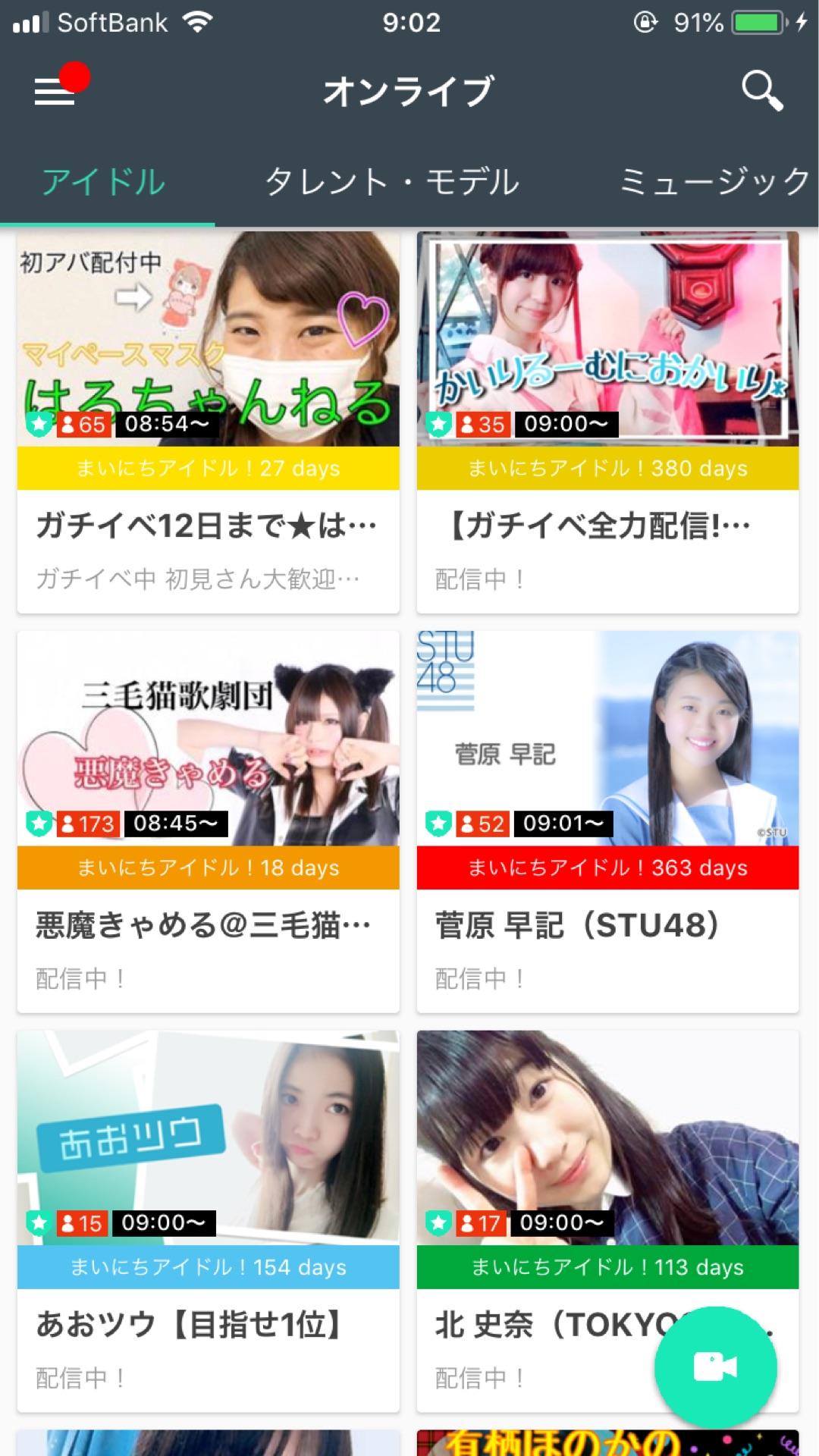Open あおツウ【目指せ1位】 stream
819x1456 pixels.
pyautogui.click(x=208, y=1221)
